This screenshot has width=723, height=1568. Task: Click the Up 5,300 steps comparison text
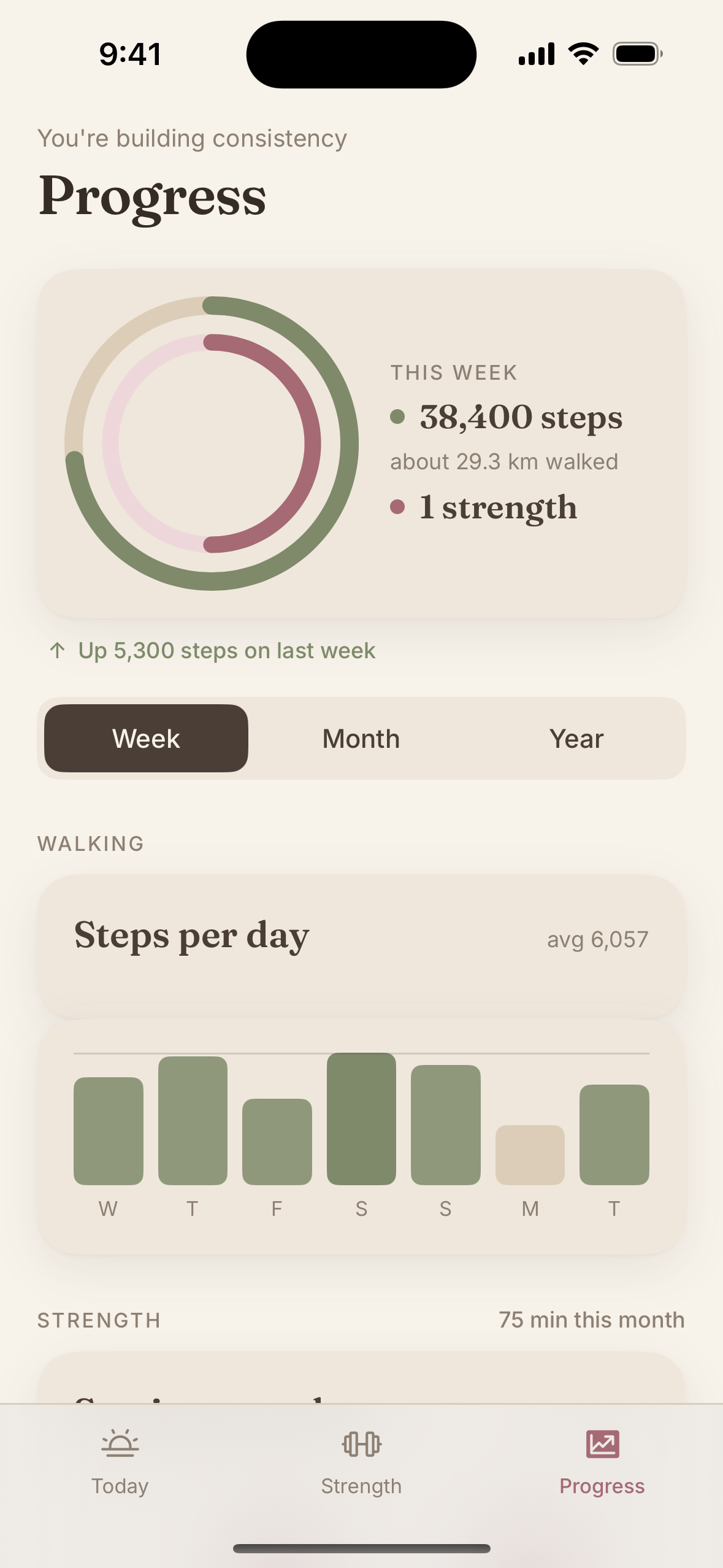[227, 650]
